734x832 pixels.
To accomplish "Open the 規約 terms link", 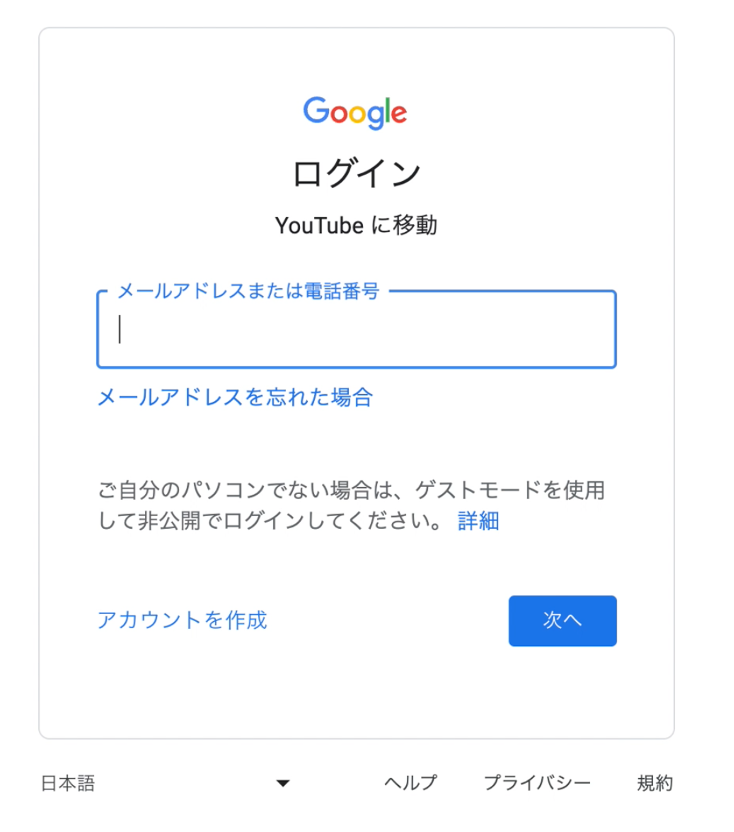I will [x=655, y=784].
